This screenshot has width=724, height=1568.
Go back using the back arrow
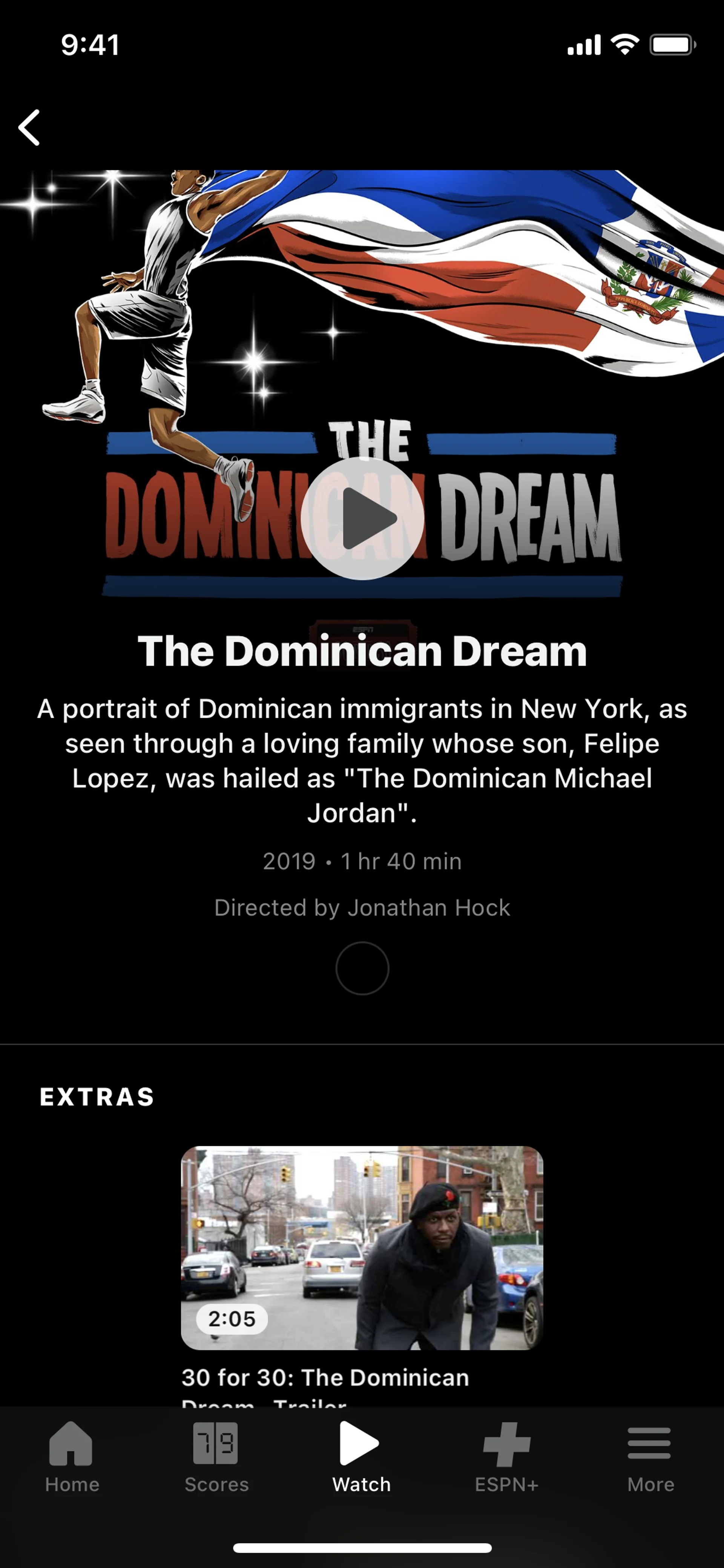pos(29,128)
